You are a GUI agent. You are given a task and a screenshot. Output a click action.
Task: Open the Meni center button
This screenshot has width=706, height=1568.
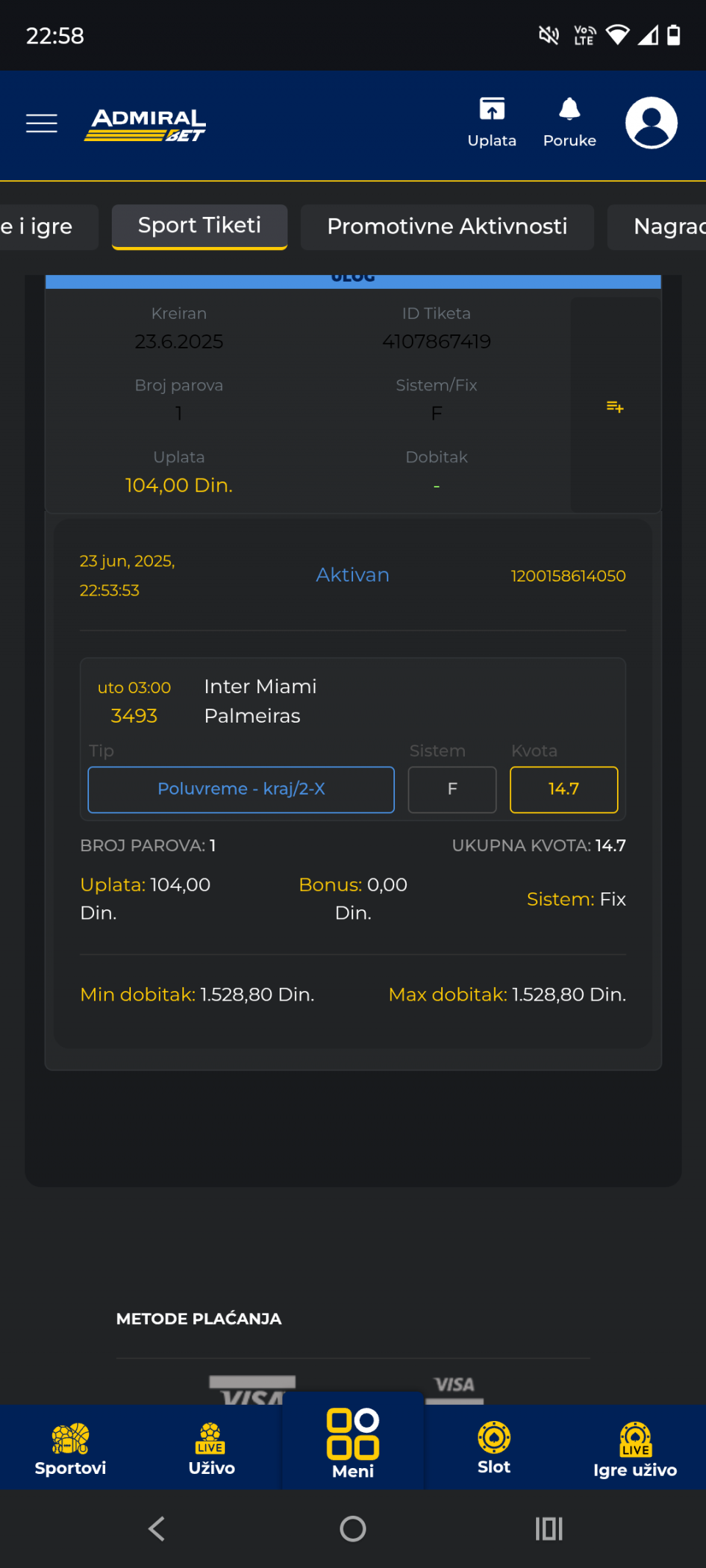click(x=353, y=1442)
